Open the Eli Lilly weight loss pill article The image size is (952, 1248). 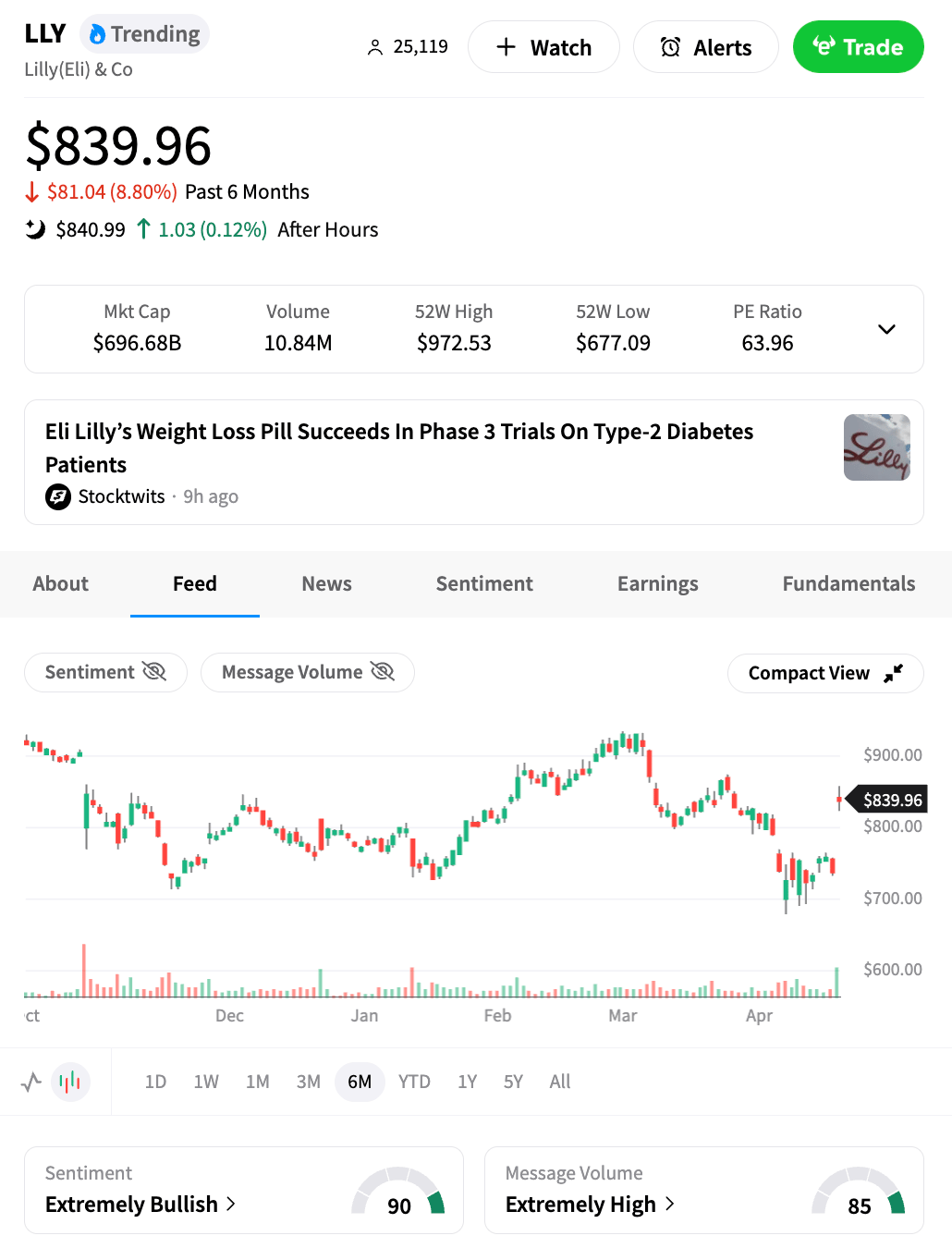point(399,447)
